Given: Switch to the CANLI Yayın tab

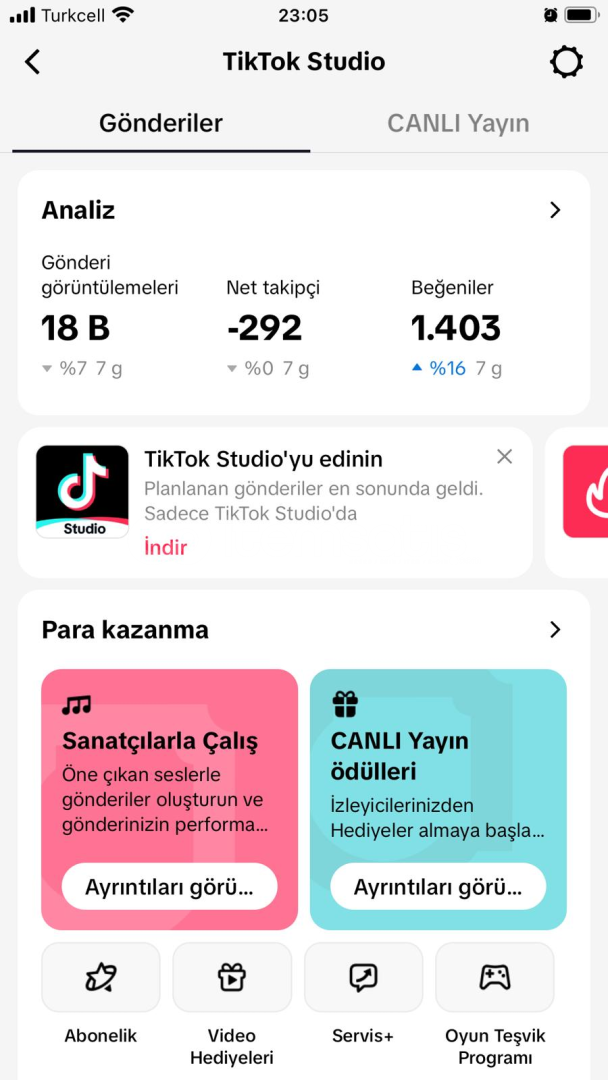Looking at the screenshot, I should tap(458, 124).
